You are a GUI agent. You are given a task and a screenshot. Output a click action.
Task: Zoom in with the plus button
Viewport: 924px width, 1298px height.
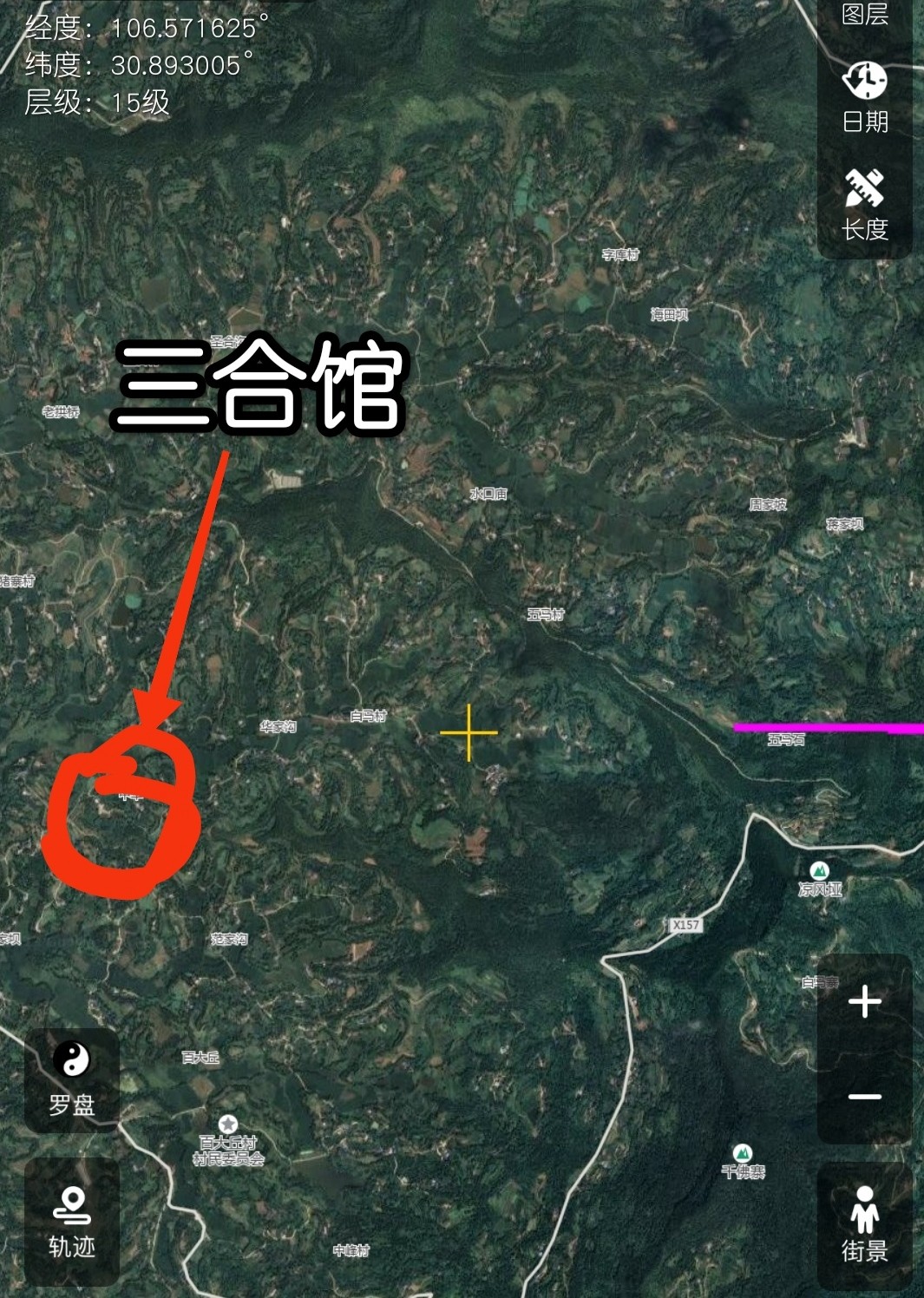[864, 1001]
